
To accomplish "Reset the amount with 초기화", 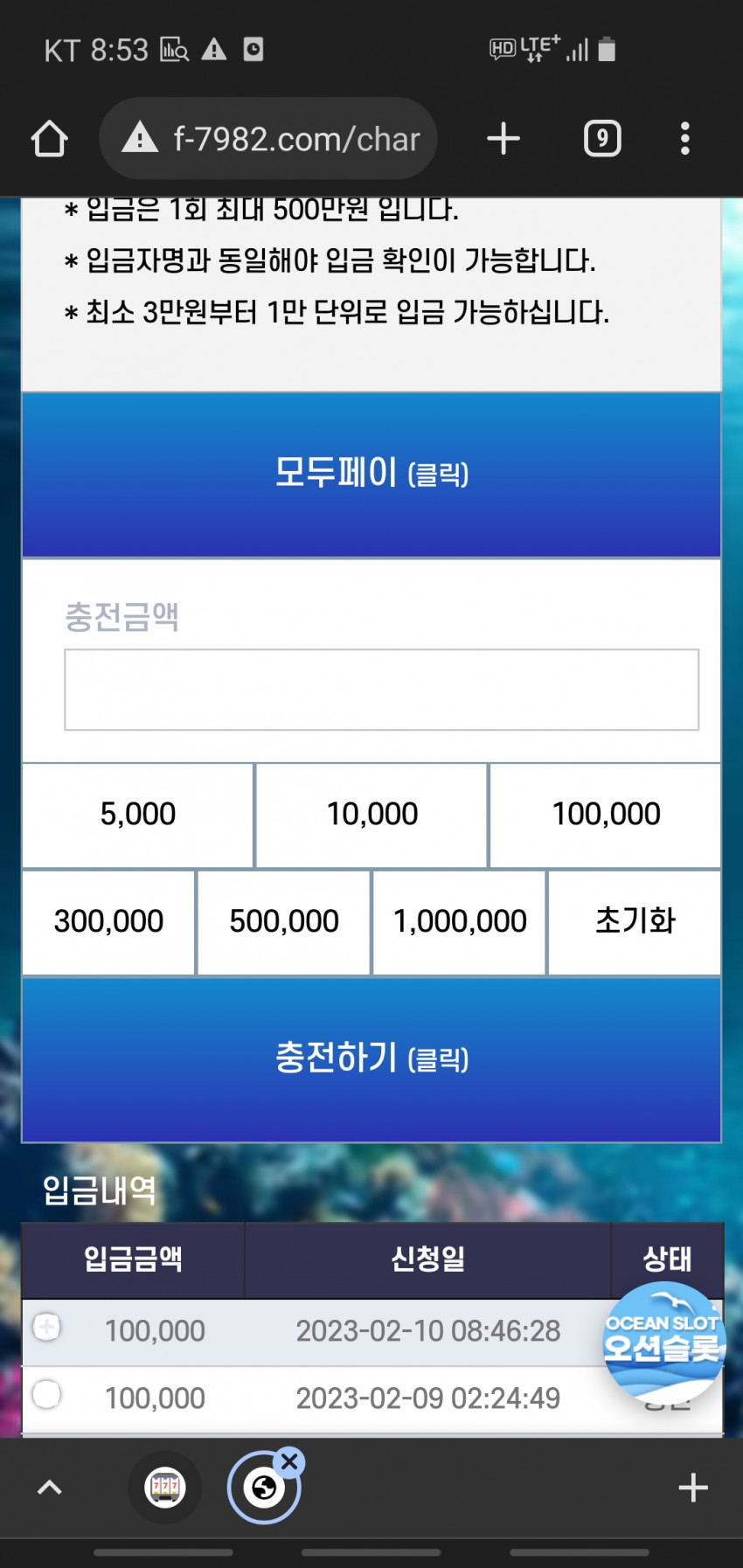I will 635,921.
